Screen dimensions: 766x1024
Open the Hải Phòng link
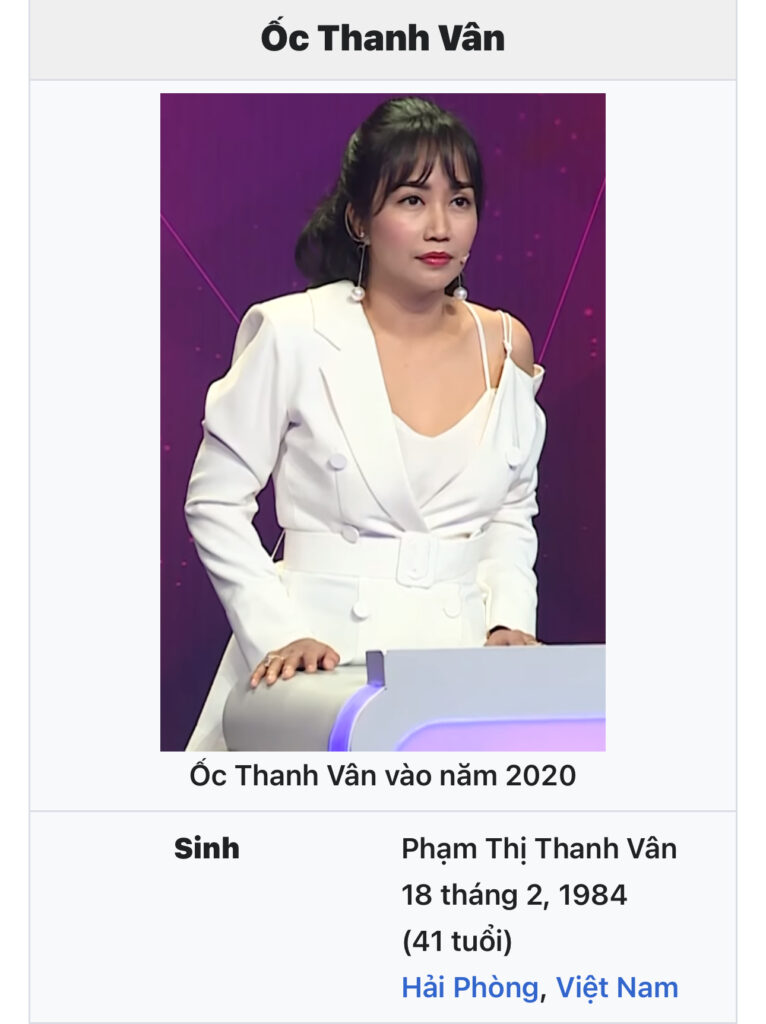(x=469, y=988)
